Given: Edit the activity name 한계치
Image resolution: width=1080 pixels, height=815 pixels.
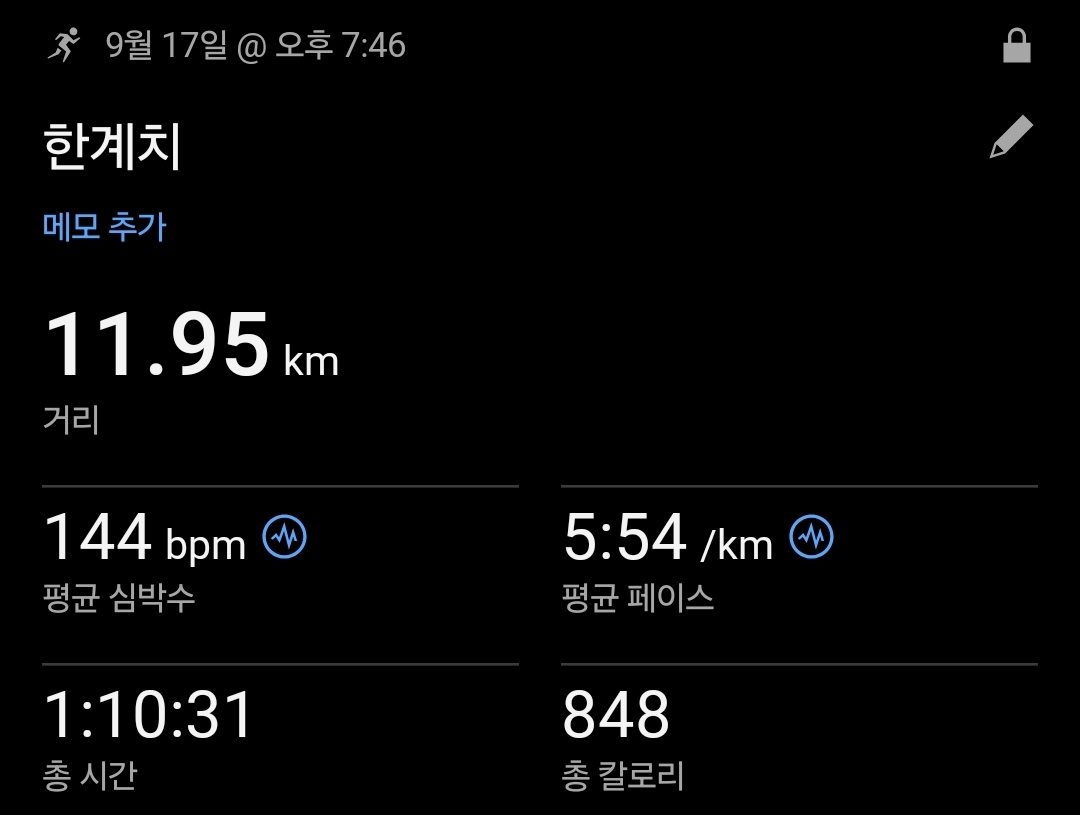Looking at the screenshot, I should click(1010, 138).
